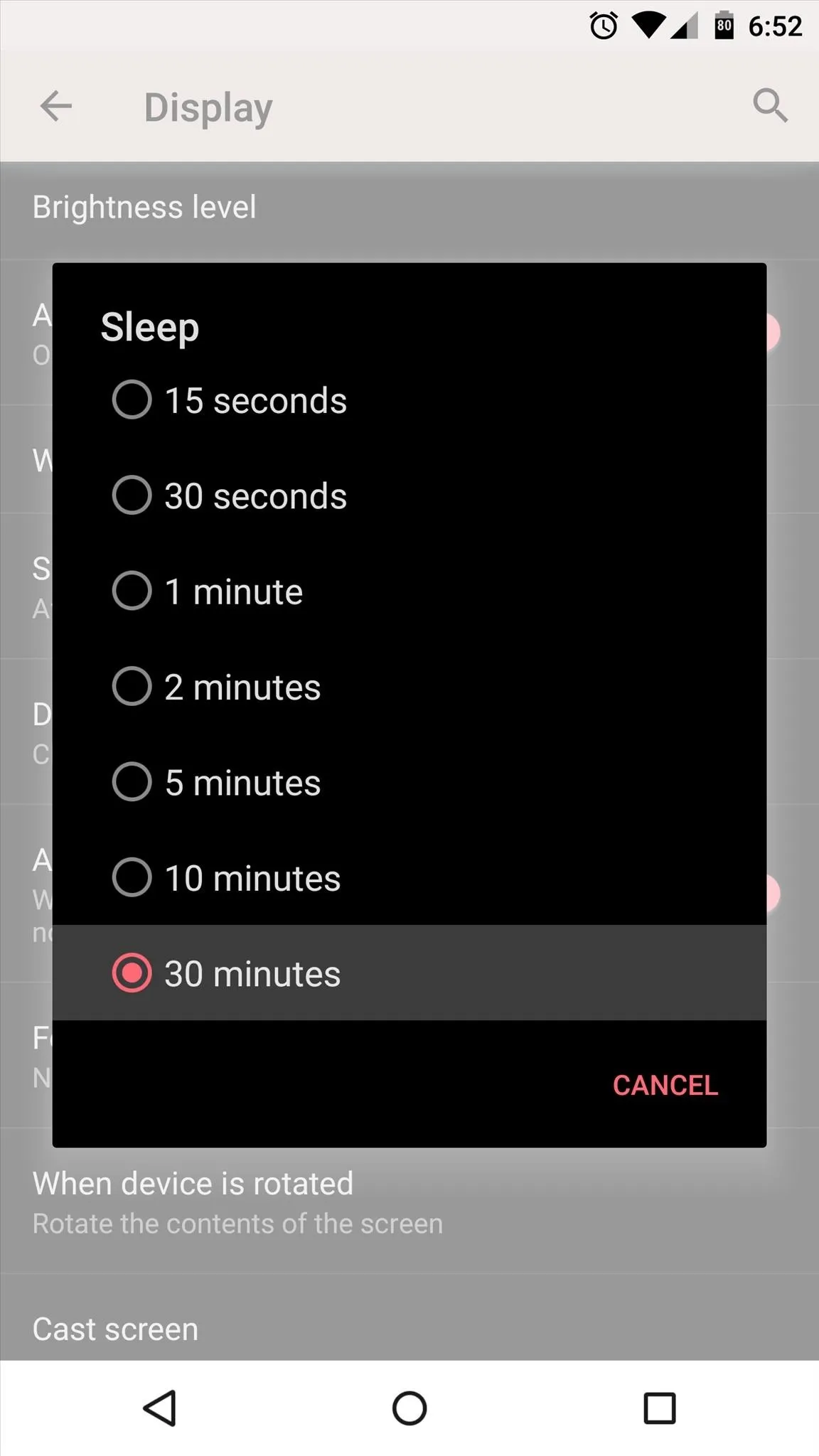Choose 30 seconds as sleep timeout
The height and width of the screenshot is (1456, 819).
pyautogui.click(x=409, y=496)
